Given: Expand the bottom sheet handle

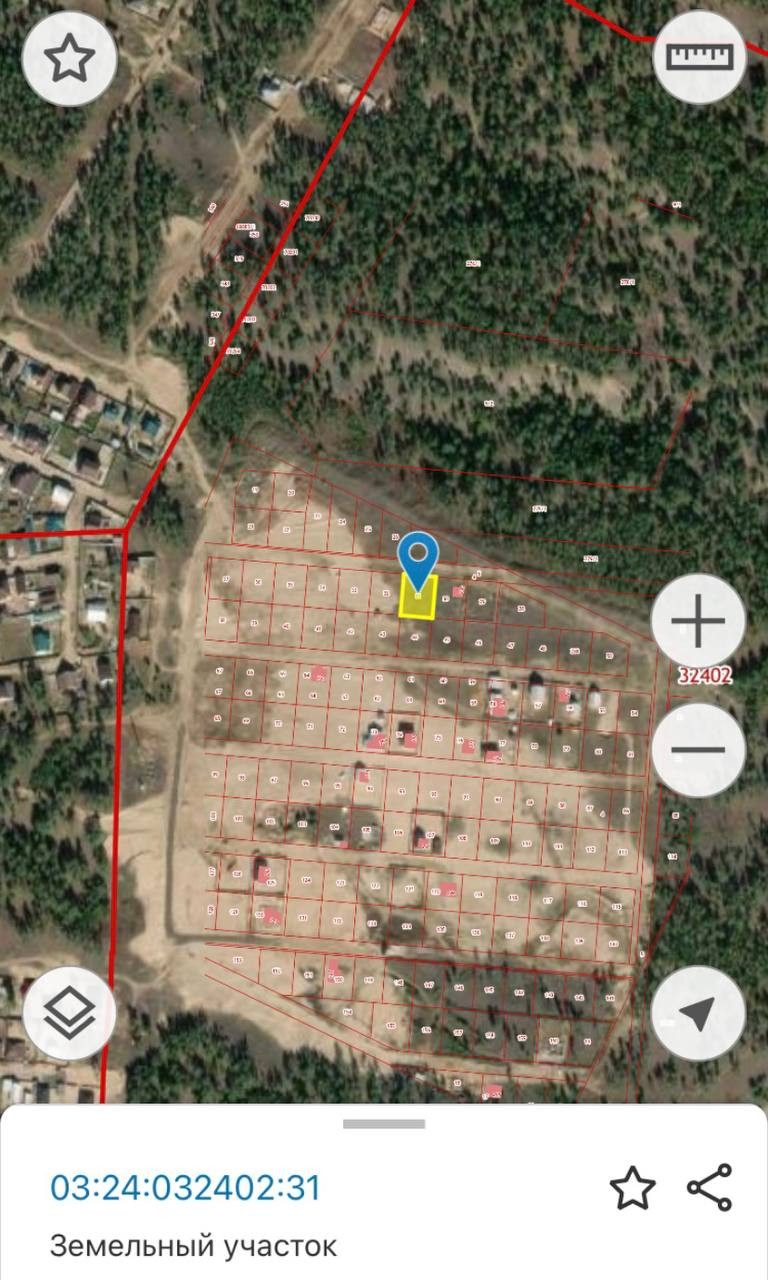Looking at the screenshot, I should point(384,1124).
